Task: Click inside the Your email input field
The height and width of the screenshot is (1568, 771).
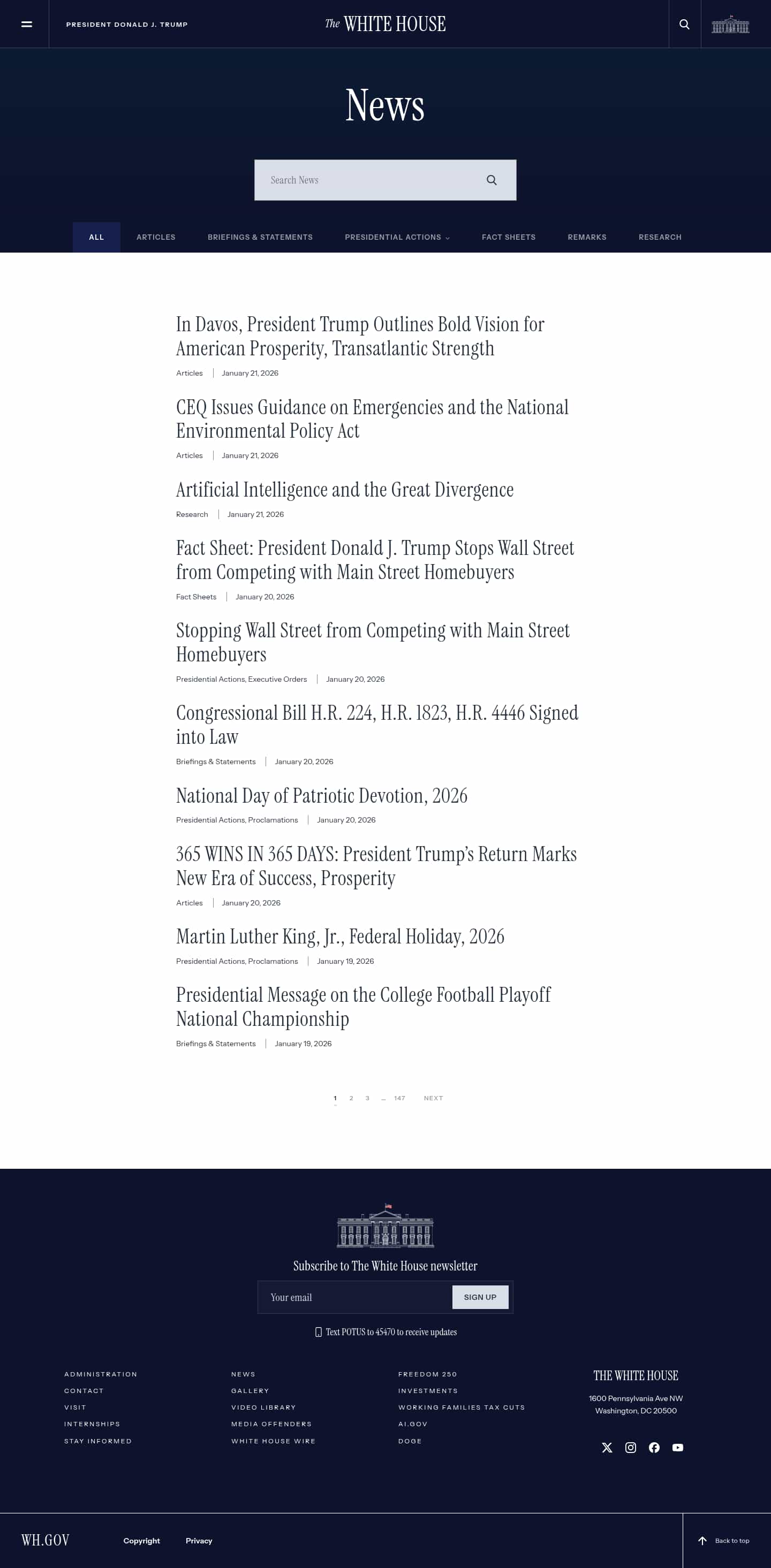Action: pyautogui.click(x=353, y=1297)
